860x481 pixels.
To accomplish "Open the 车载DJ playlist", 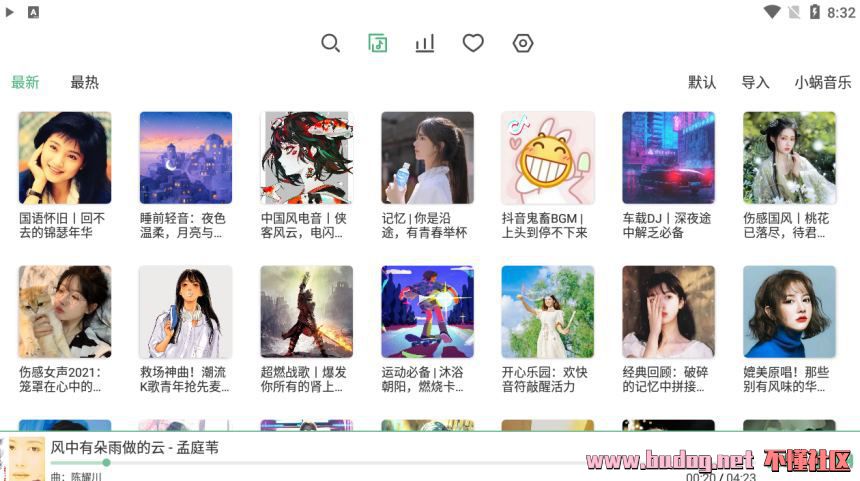I will pyautogui.click(x=668, y=158).
